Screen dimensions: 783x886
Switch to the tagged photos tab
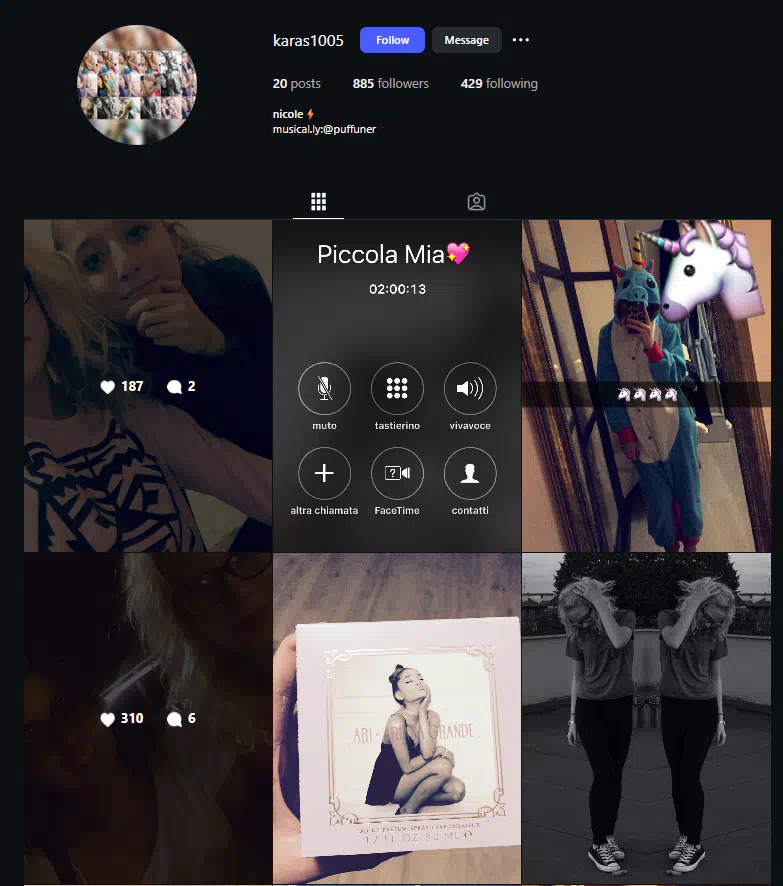coord(476,202)
